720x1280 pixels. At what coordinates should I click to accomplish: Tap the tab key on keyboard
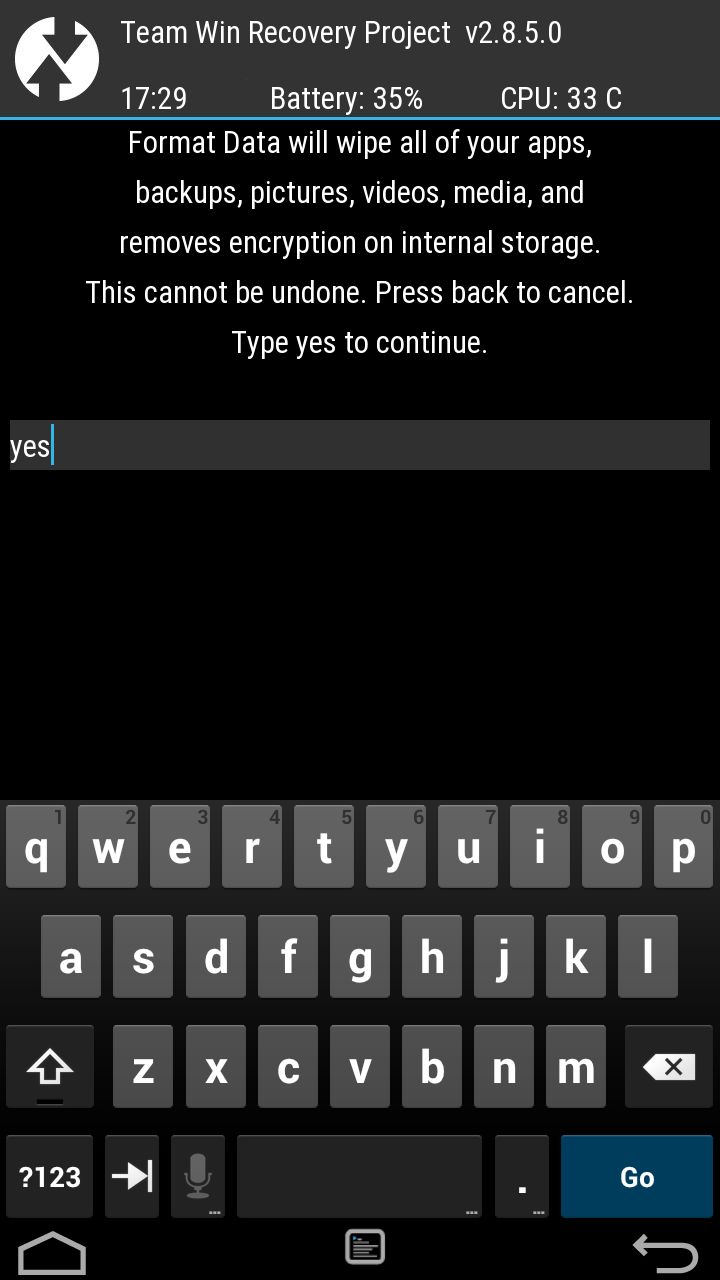point(132,1176)
